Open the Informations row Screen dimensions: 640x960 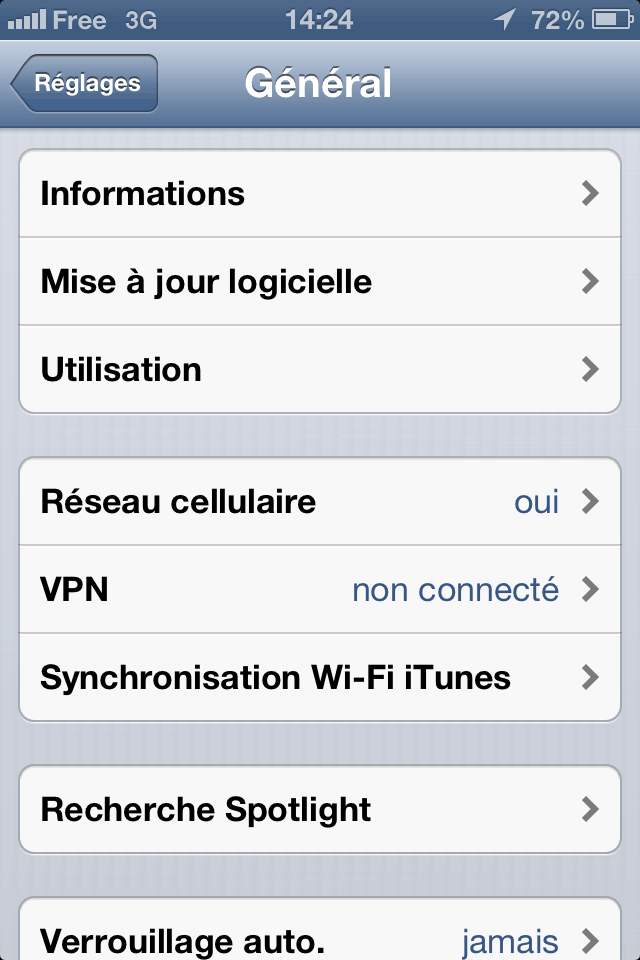[x=320, y=194]
